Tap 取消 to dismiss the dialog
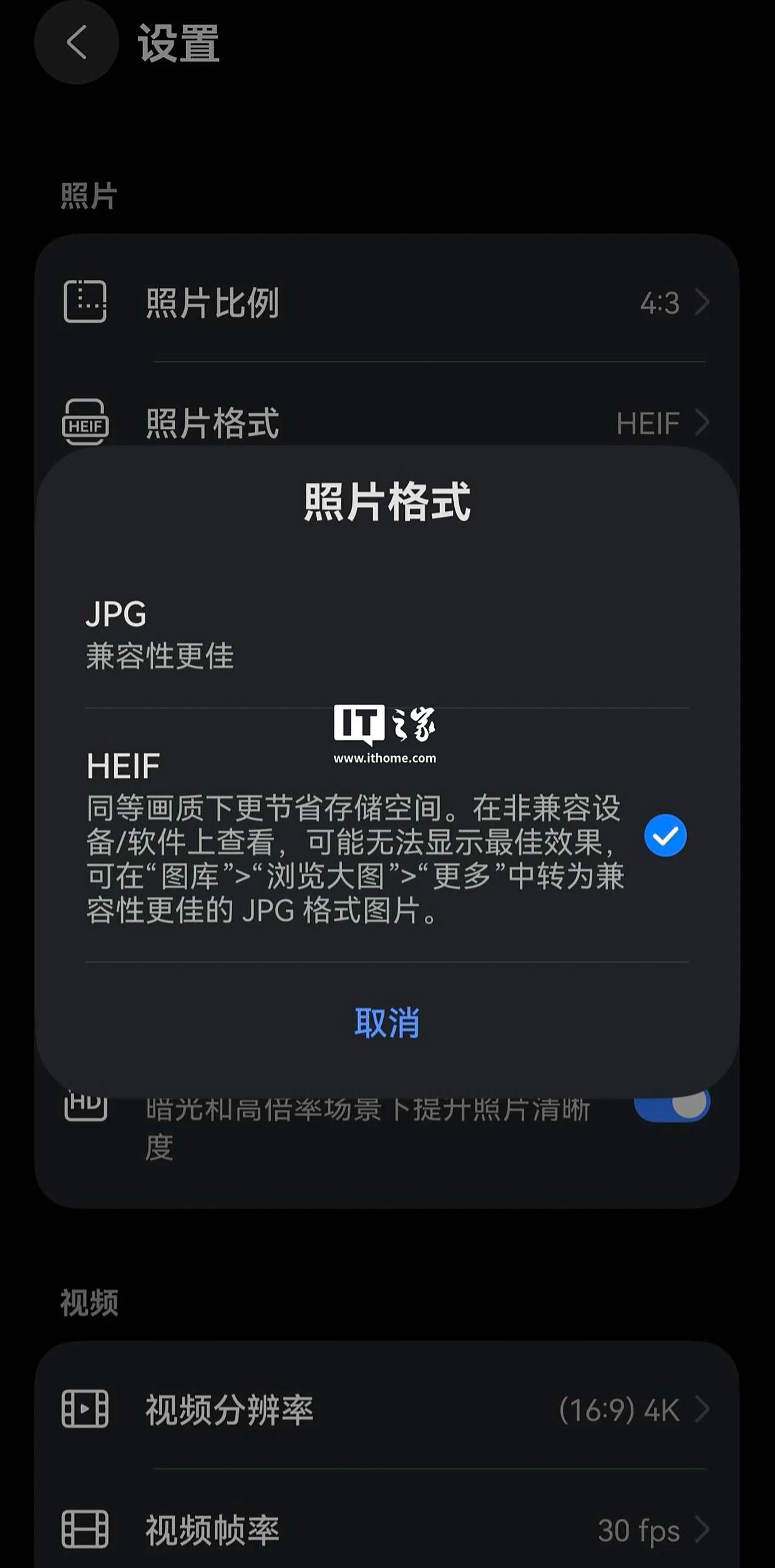This screenshot has height=1568, width=775. coord(387,1022)
